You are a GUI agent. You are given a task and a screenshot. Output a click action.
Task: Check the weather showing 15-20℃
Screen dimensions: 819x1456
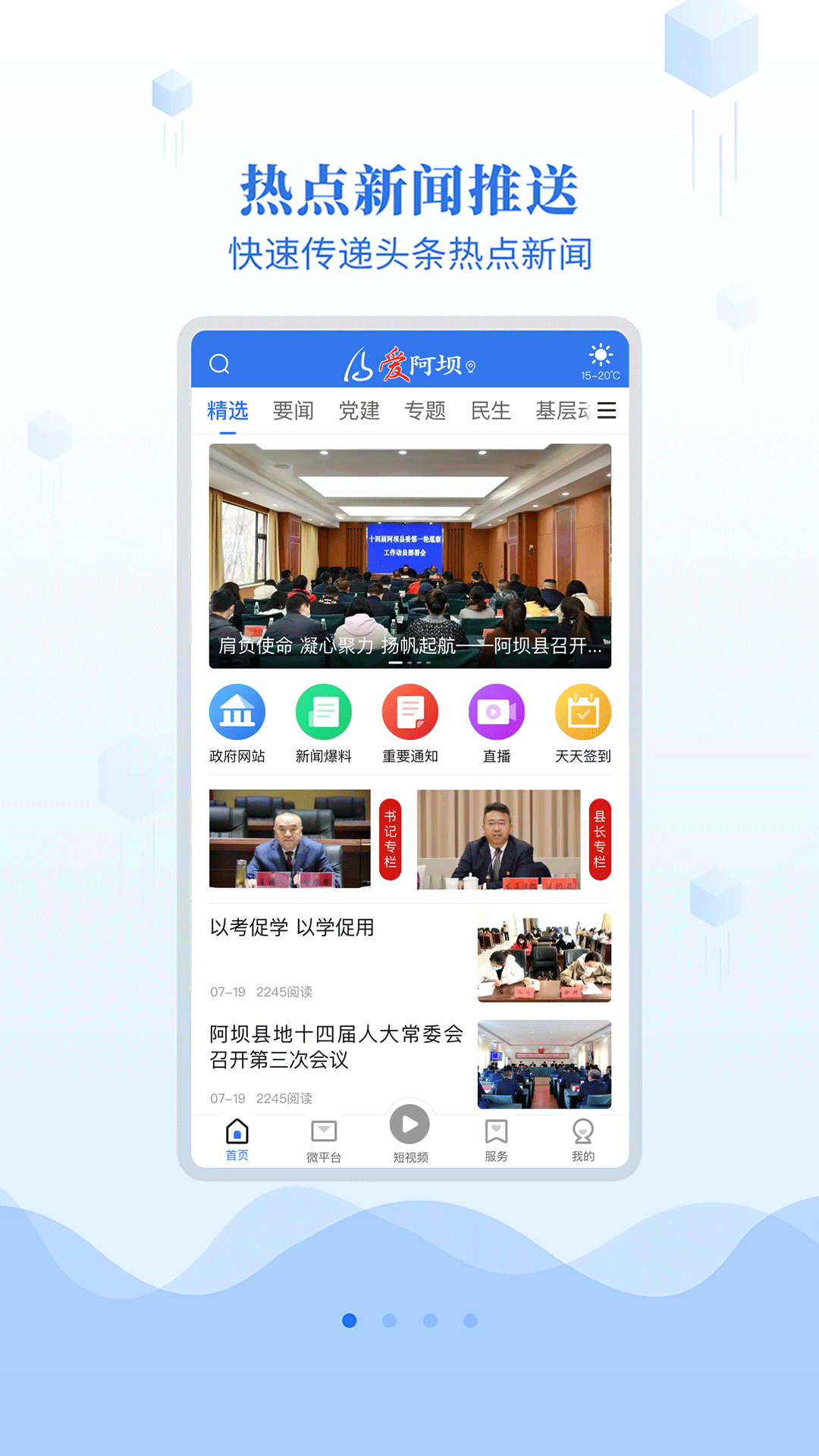(598, 363)
